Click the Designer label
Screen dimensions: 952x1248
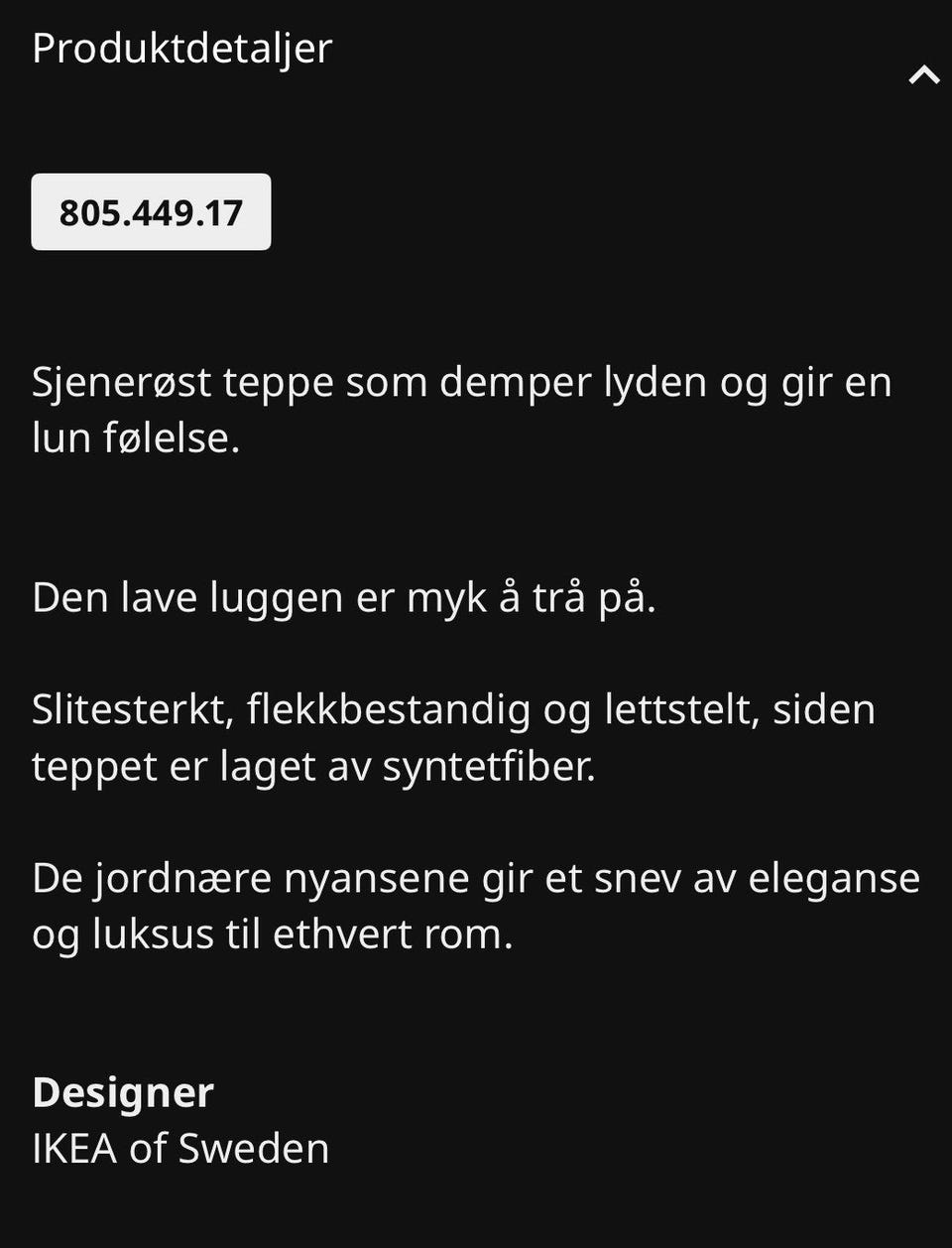[123, 1093]
